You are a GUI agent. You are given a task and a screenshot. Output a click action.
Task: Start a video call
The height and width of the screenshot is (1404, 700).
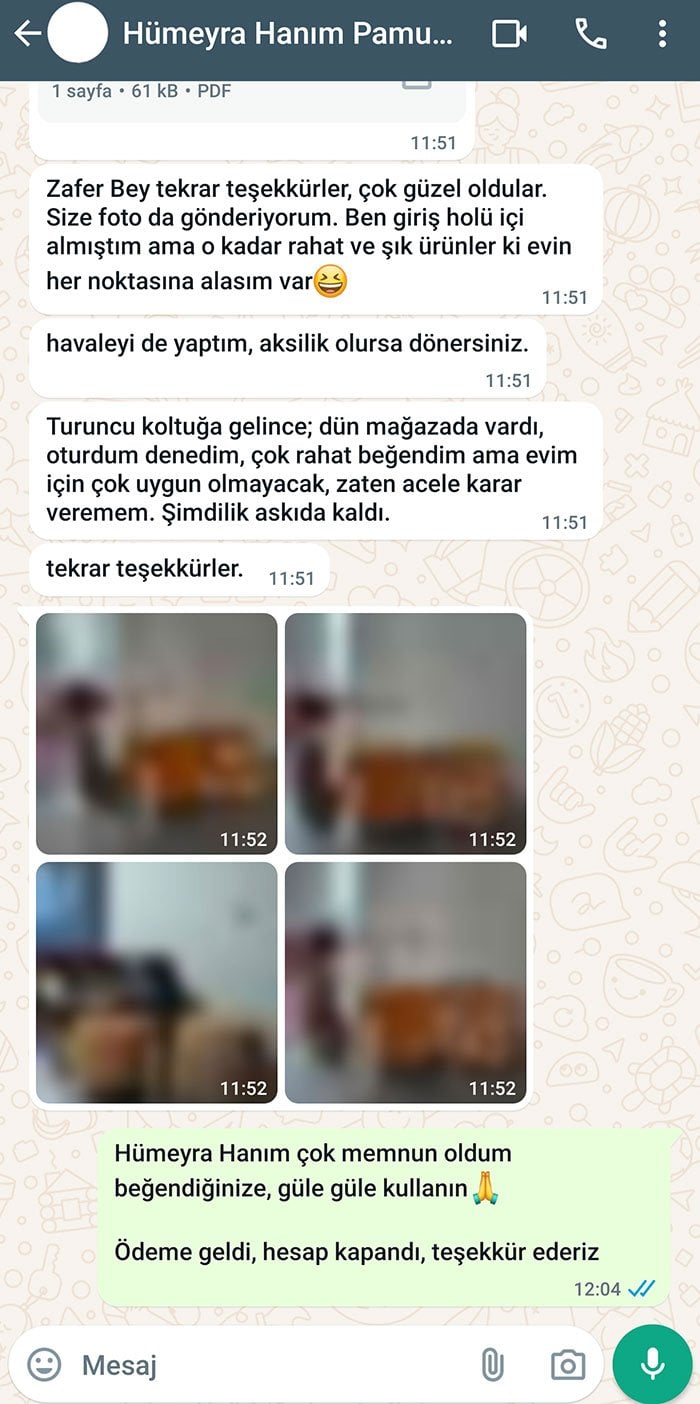[x=510, y=34]
